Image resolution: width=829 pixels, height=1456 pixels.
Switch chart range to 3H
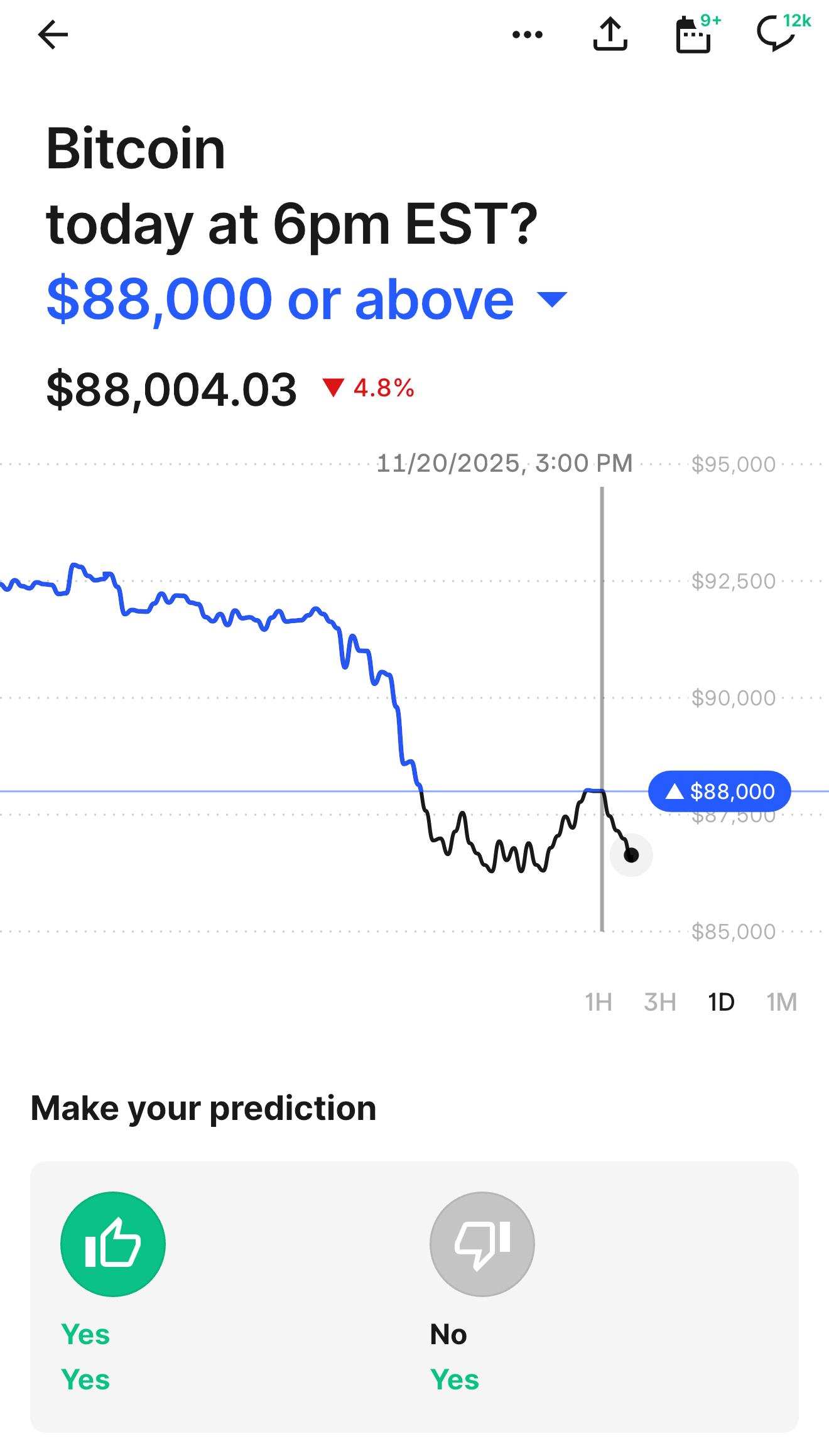pos(659,1002)
